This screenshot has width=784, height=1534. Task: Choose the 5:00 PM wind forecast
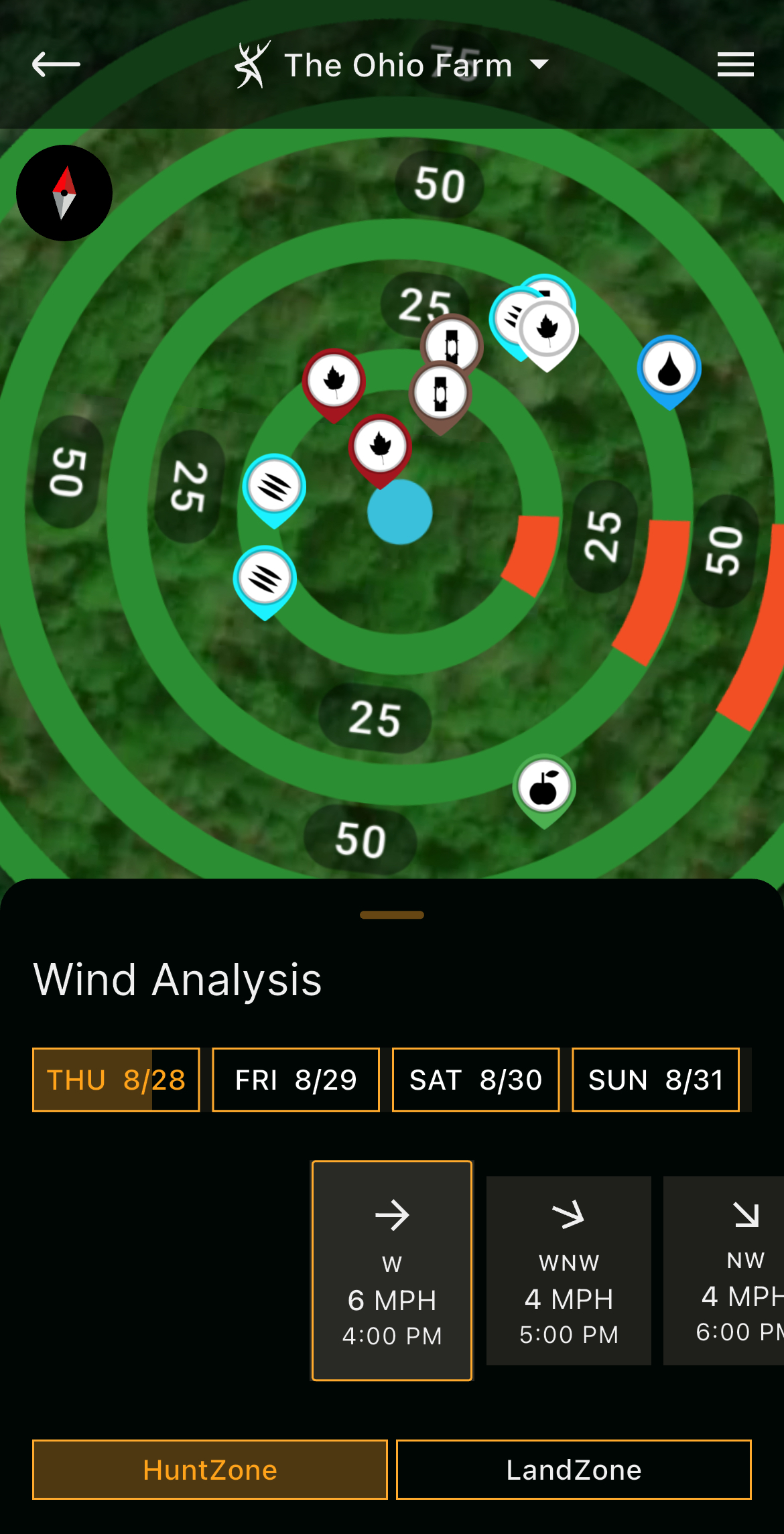569,1271
